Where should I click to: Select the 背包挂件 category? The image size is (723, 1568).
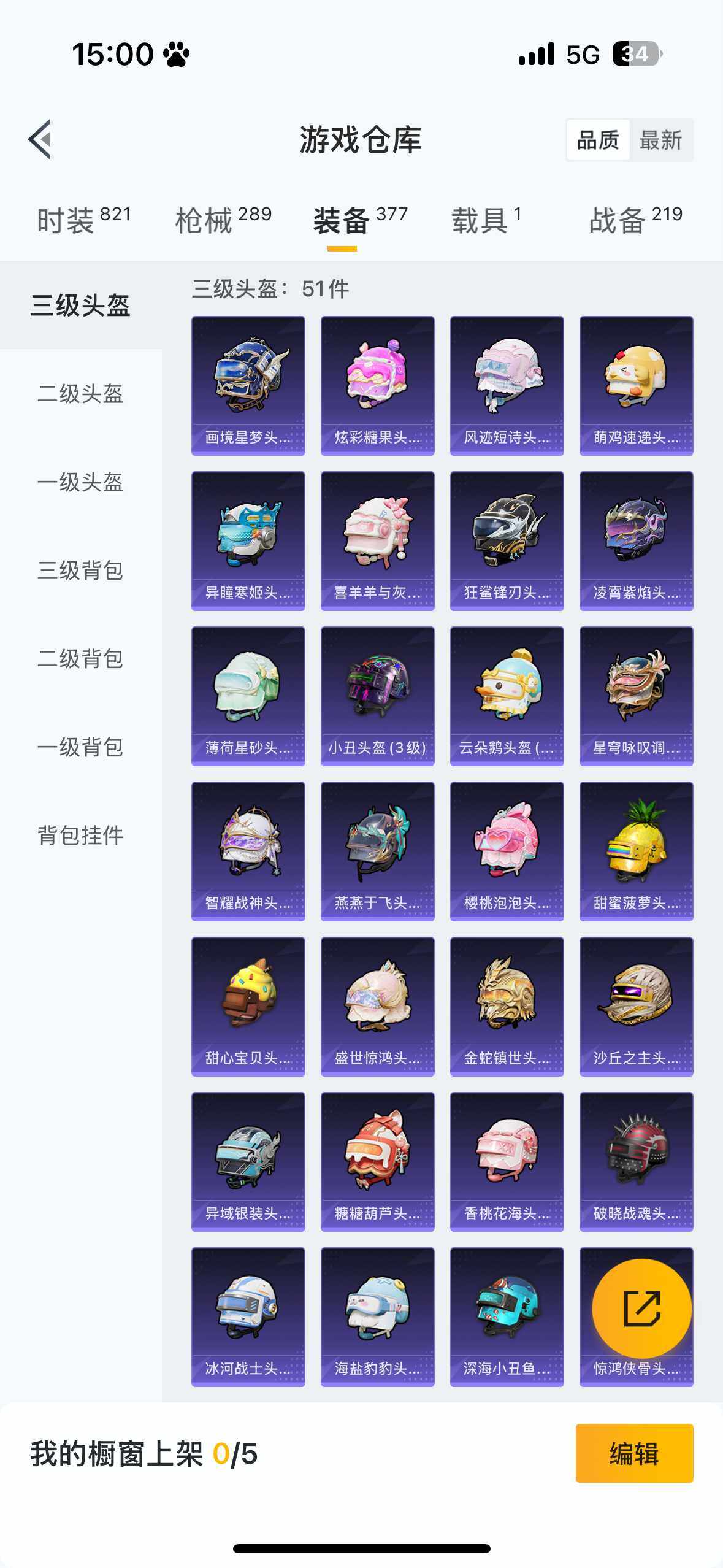point(80,834)
